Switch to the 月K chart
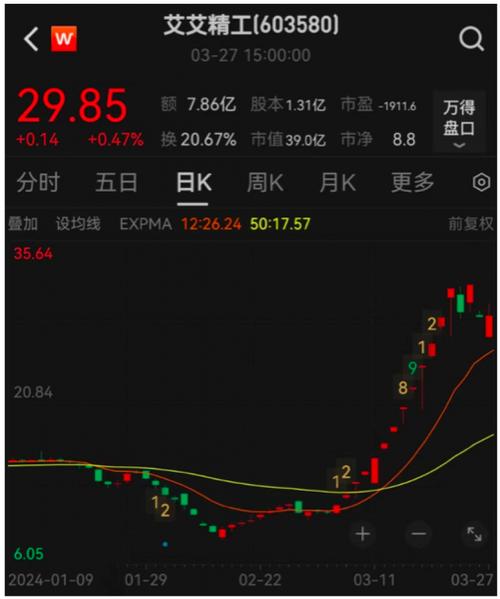 338,182
